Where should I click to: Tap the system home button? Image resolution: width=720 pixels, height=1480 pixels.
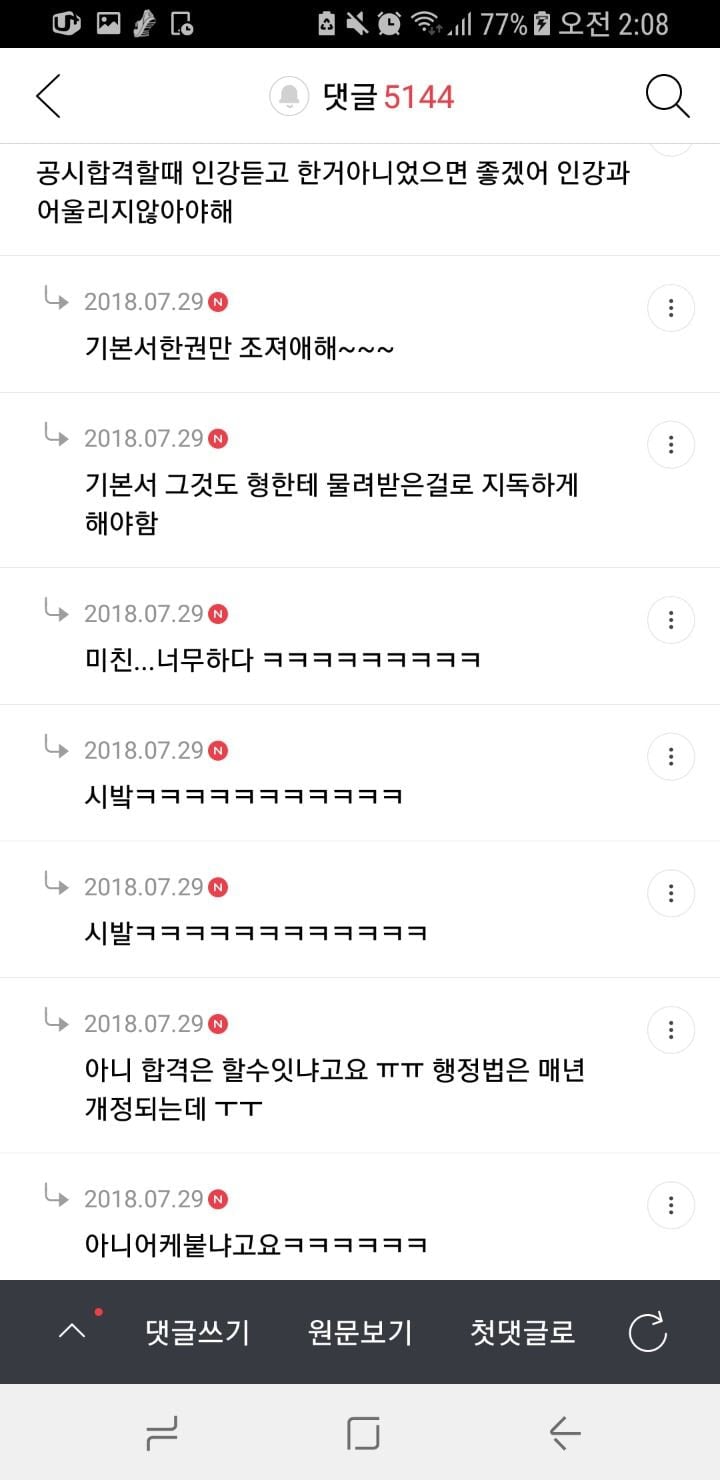point(363,1433)
